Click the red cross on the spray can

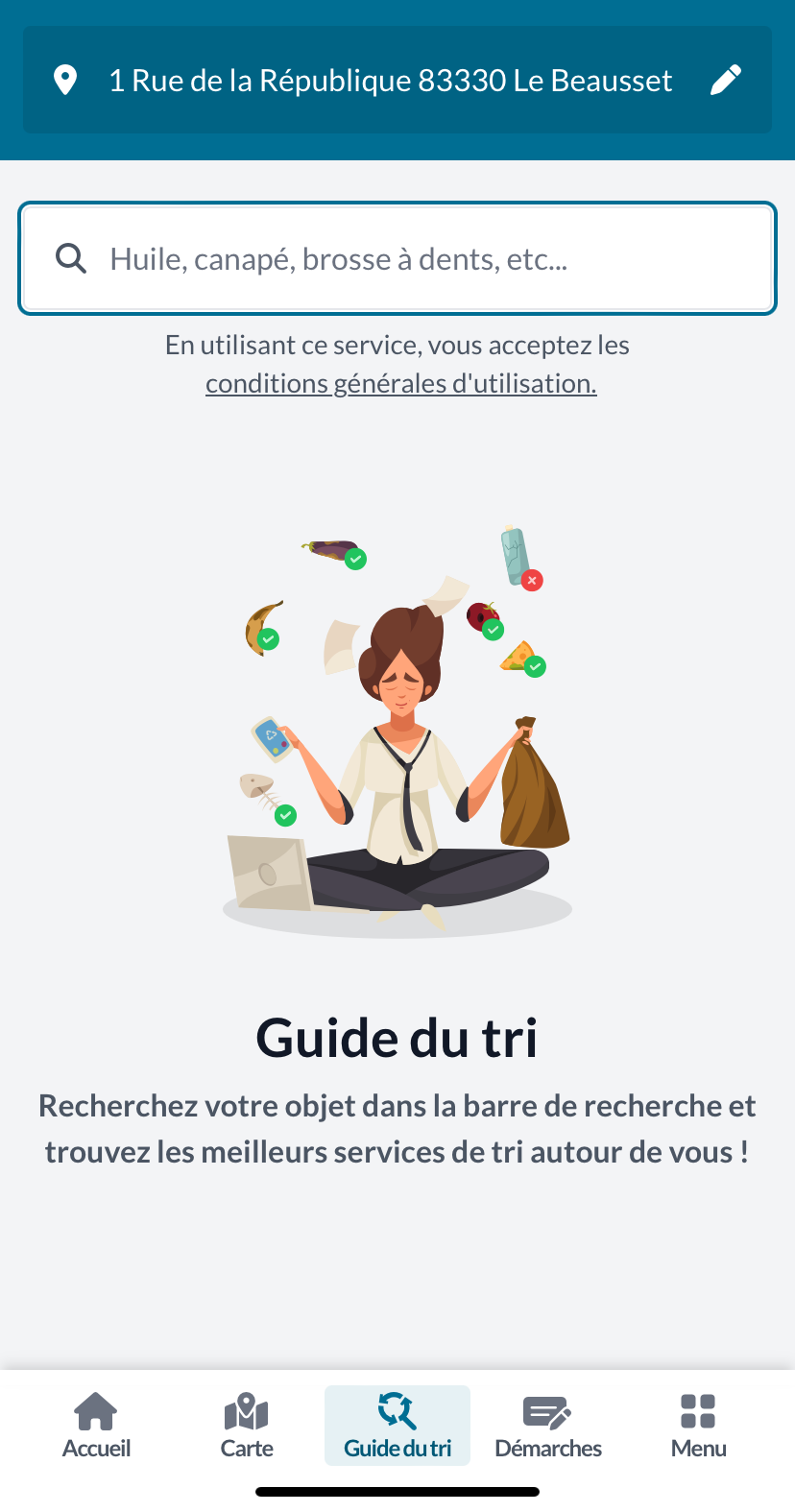[533, 580]
